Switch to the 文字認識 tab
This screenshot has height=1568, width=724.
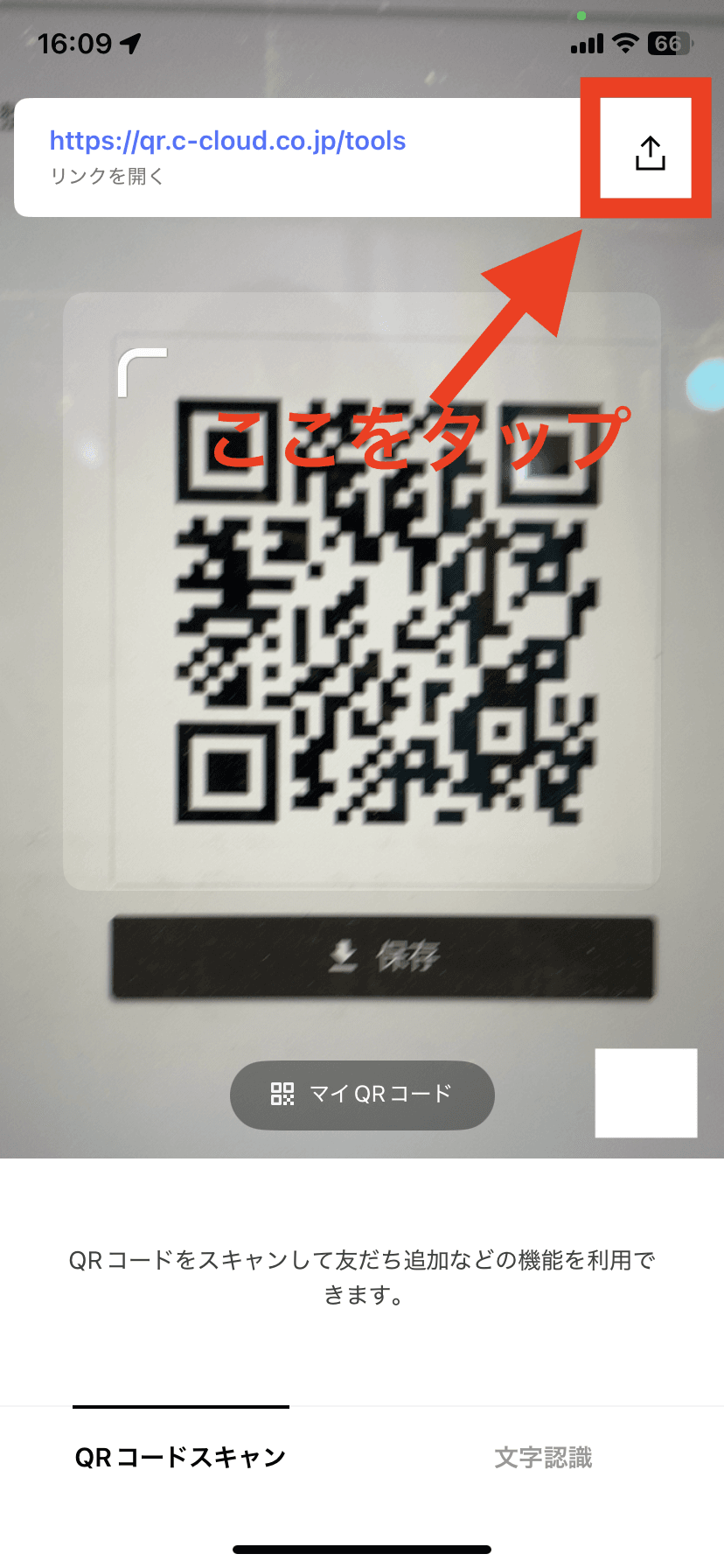[545, 1455]
